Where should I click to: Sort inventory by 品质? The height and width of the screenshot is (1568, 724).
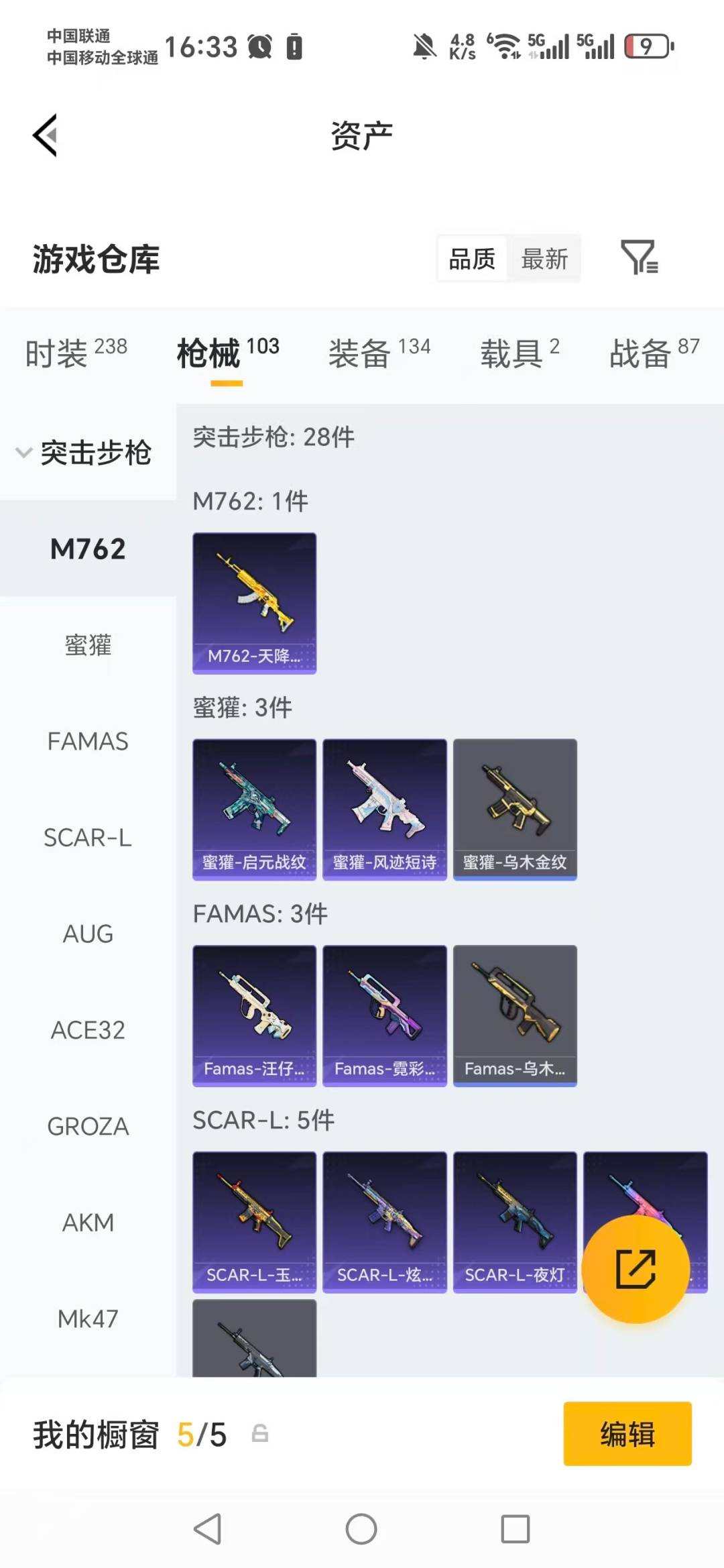471,258
